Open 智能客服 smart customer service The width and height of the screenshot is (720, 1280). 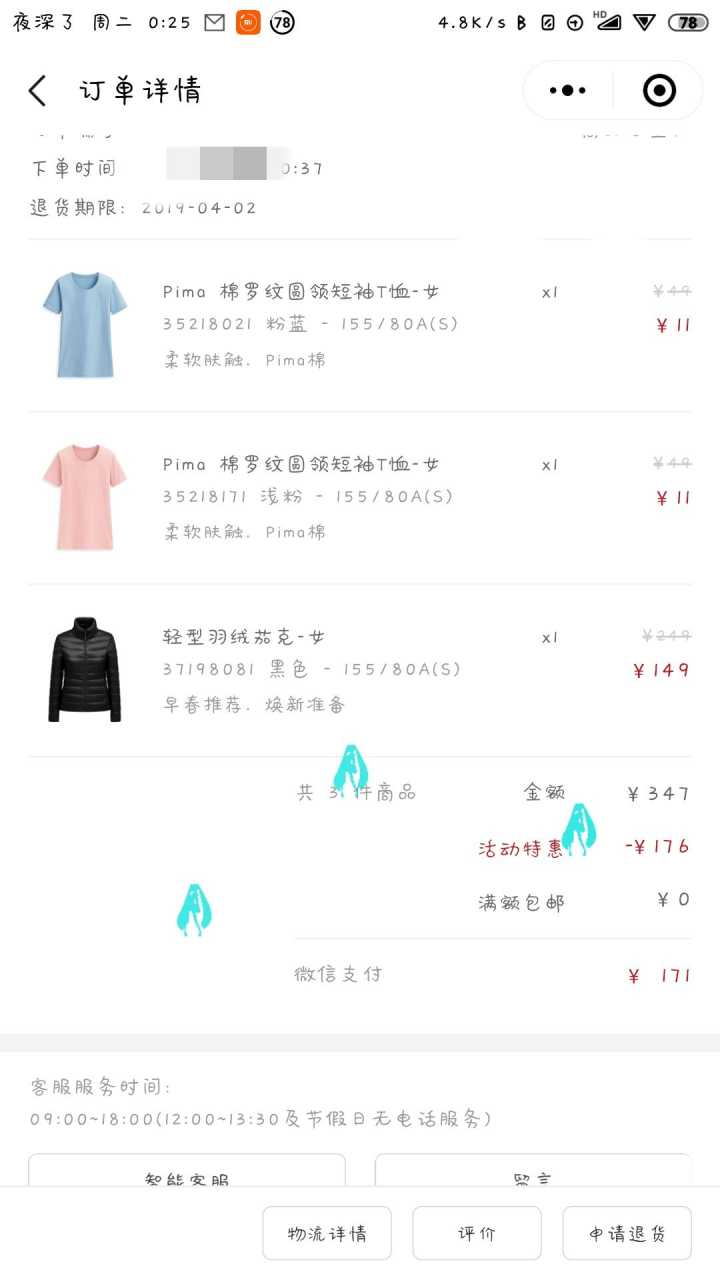coord(187,1174)
